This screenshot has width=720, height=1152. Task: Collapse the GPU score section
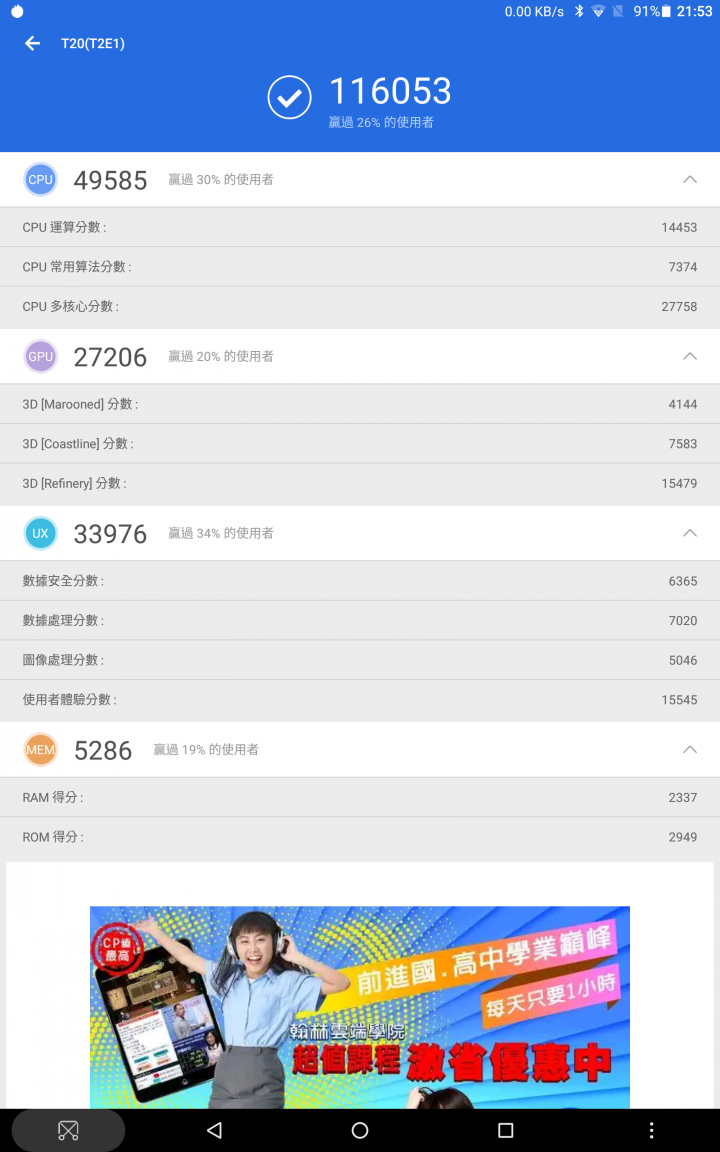coord(689,357)
